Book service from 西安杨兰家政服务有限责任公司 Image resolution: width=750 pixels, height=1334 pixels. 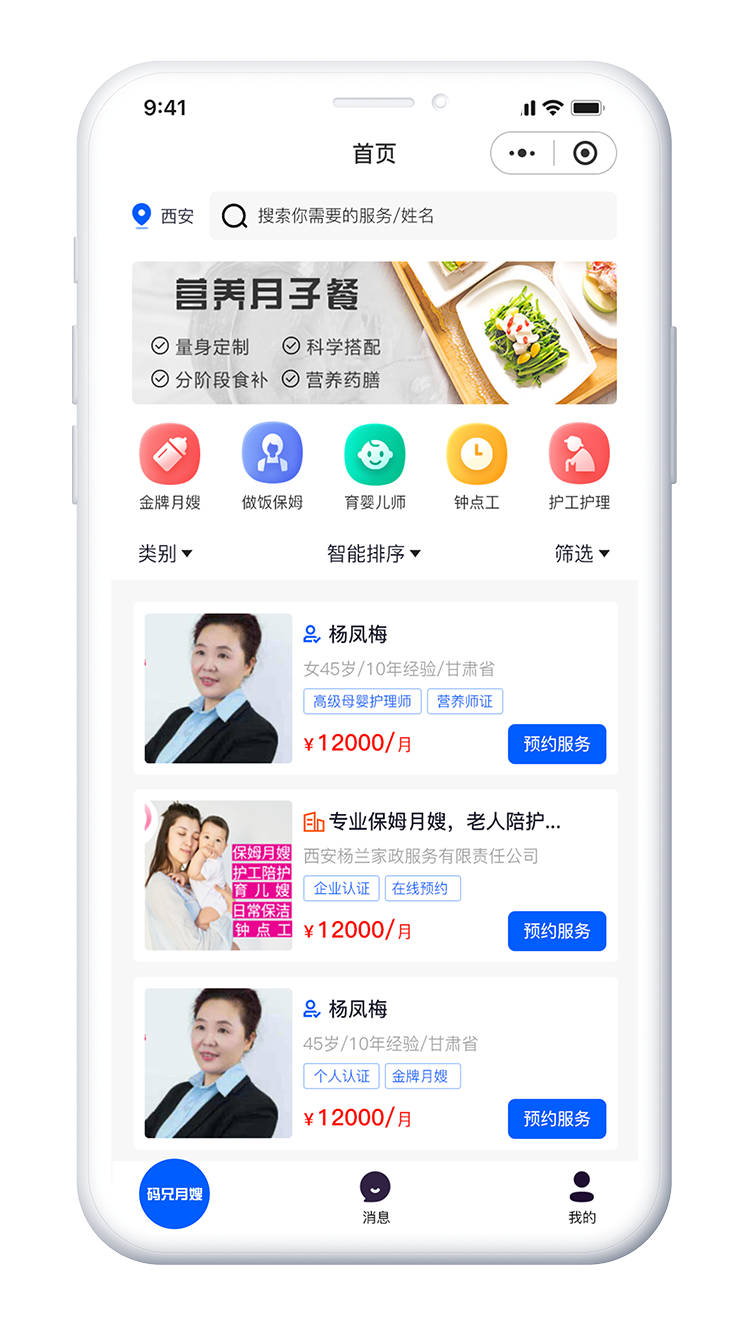coord(557,931)
